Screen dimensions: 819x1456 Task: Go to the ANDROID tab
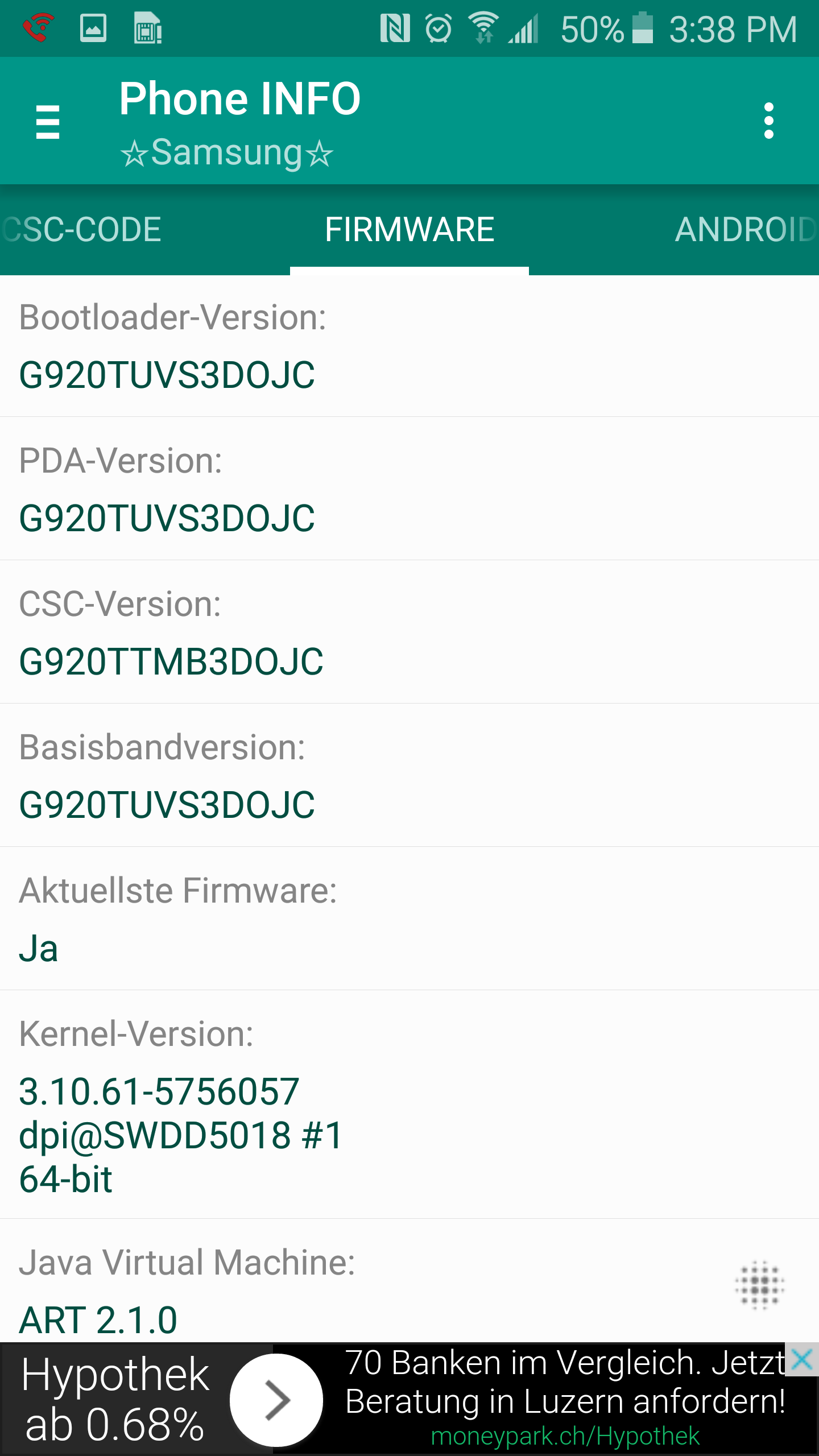(746, 230)
